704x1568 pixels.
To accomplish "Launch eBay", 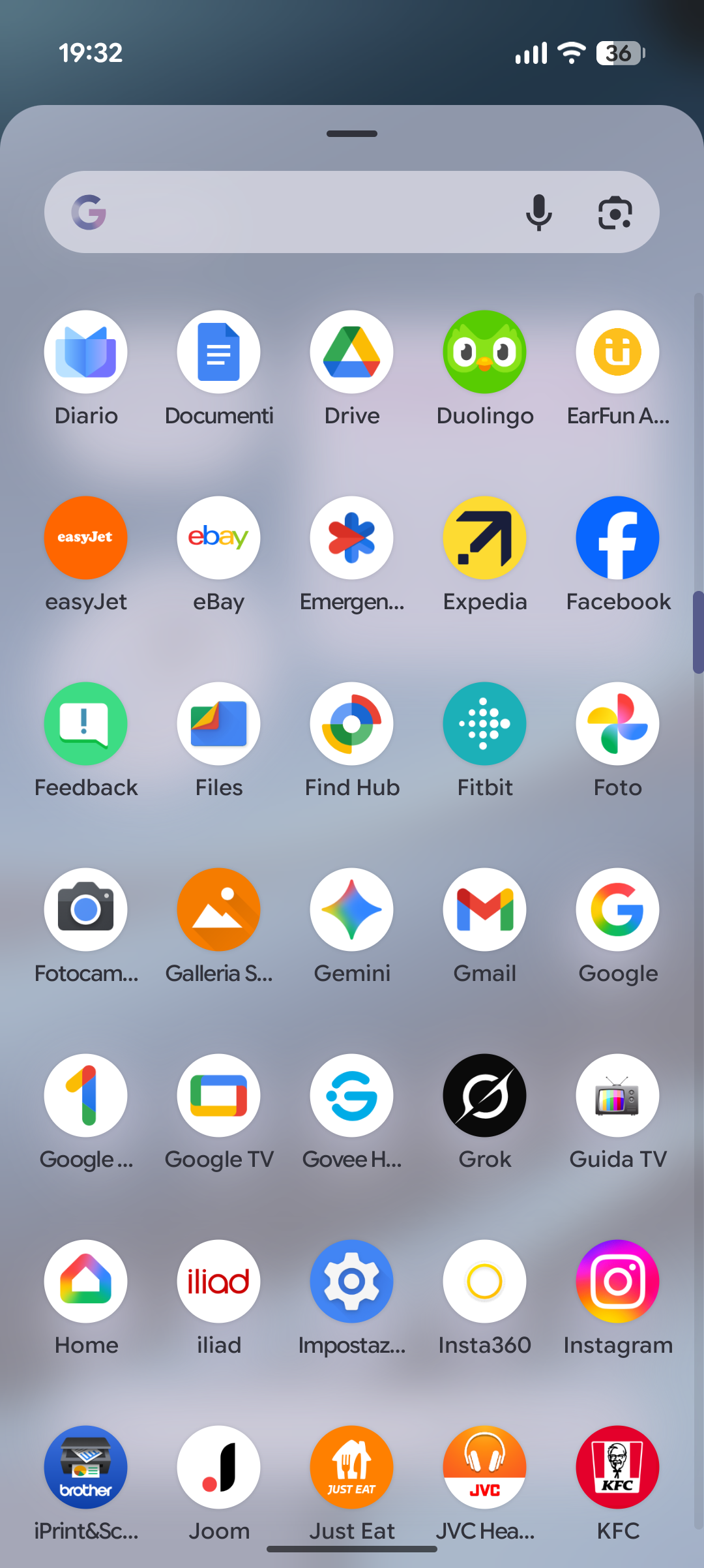I will (x=218, y=538).
